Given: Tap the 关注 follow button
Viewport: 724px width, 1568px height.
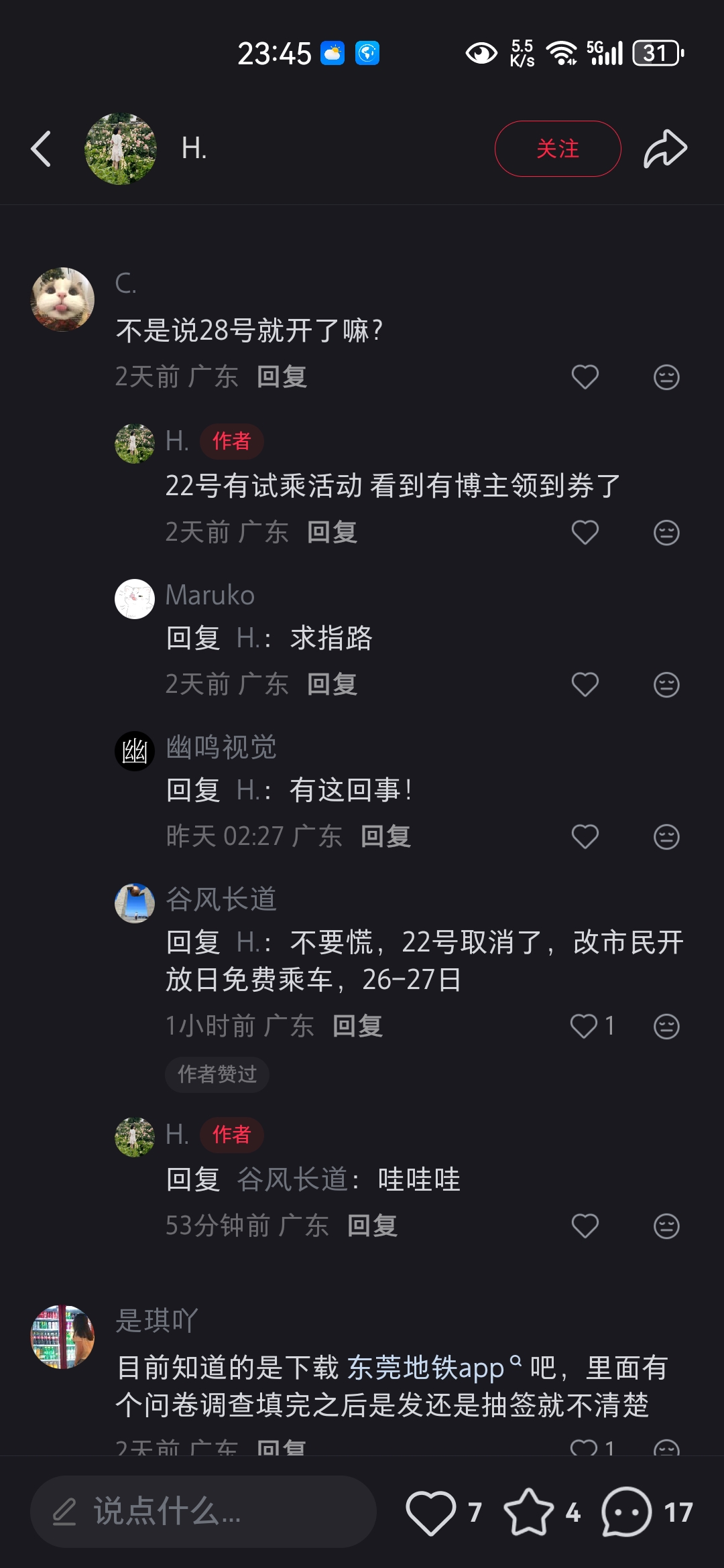Looking at the screenshot, I should [558, 148].
